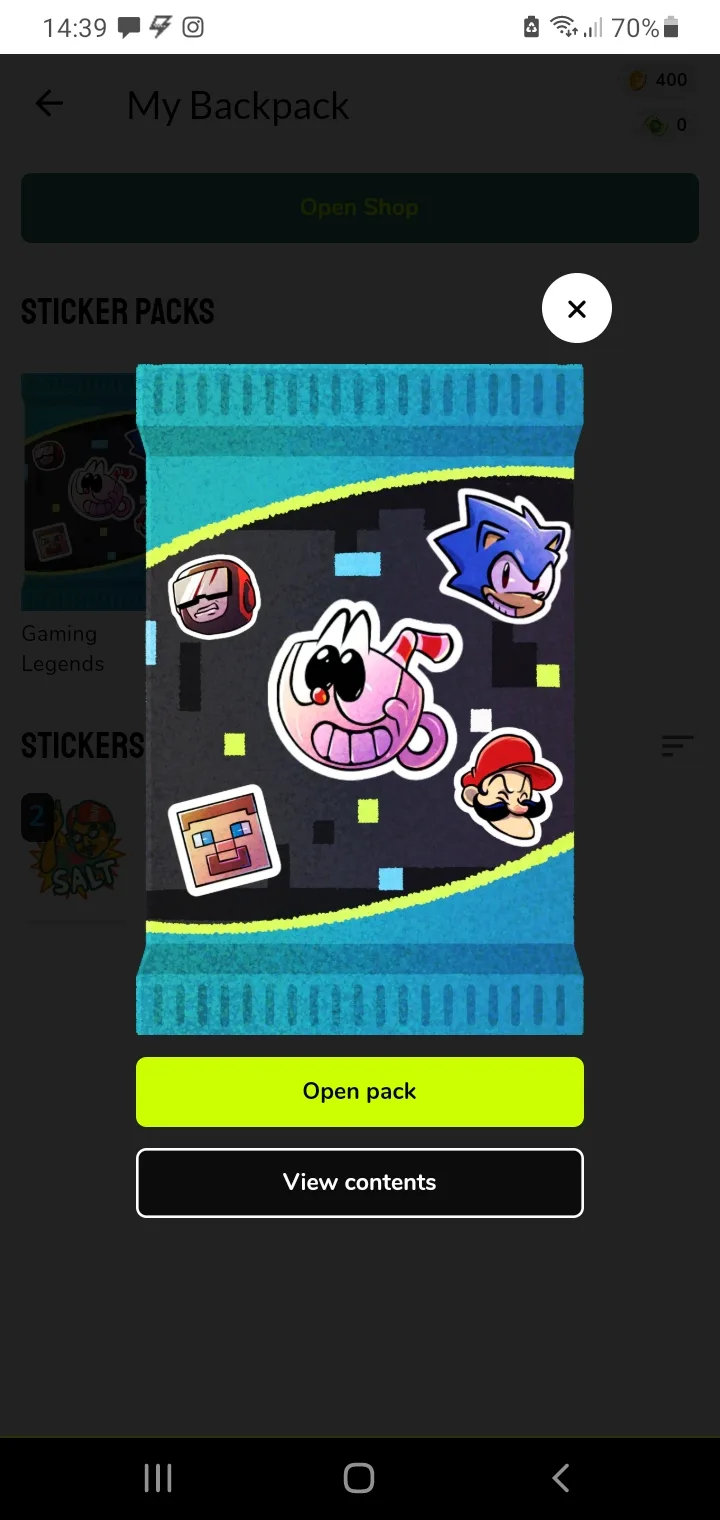Screen dimensions: 720x1520
Task: Tap the Open pack button
Action: click(360, 1092)
